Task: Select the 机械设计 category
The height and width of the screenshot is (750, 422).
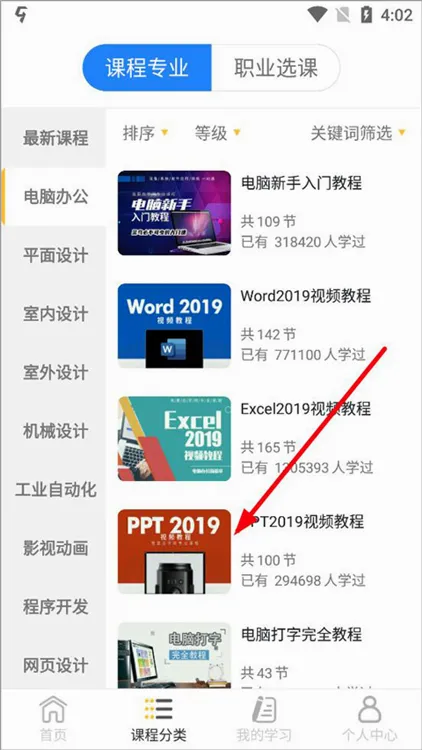Action: pos(55,430)
